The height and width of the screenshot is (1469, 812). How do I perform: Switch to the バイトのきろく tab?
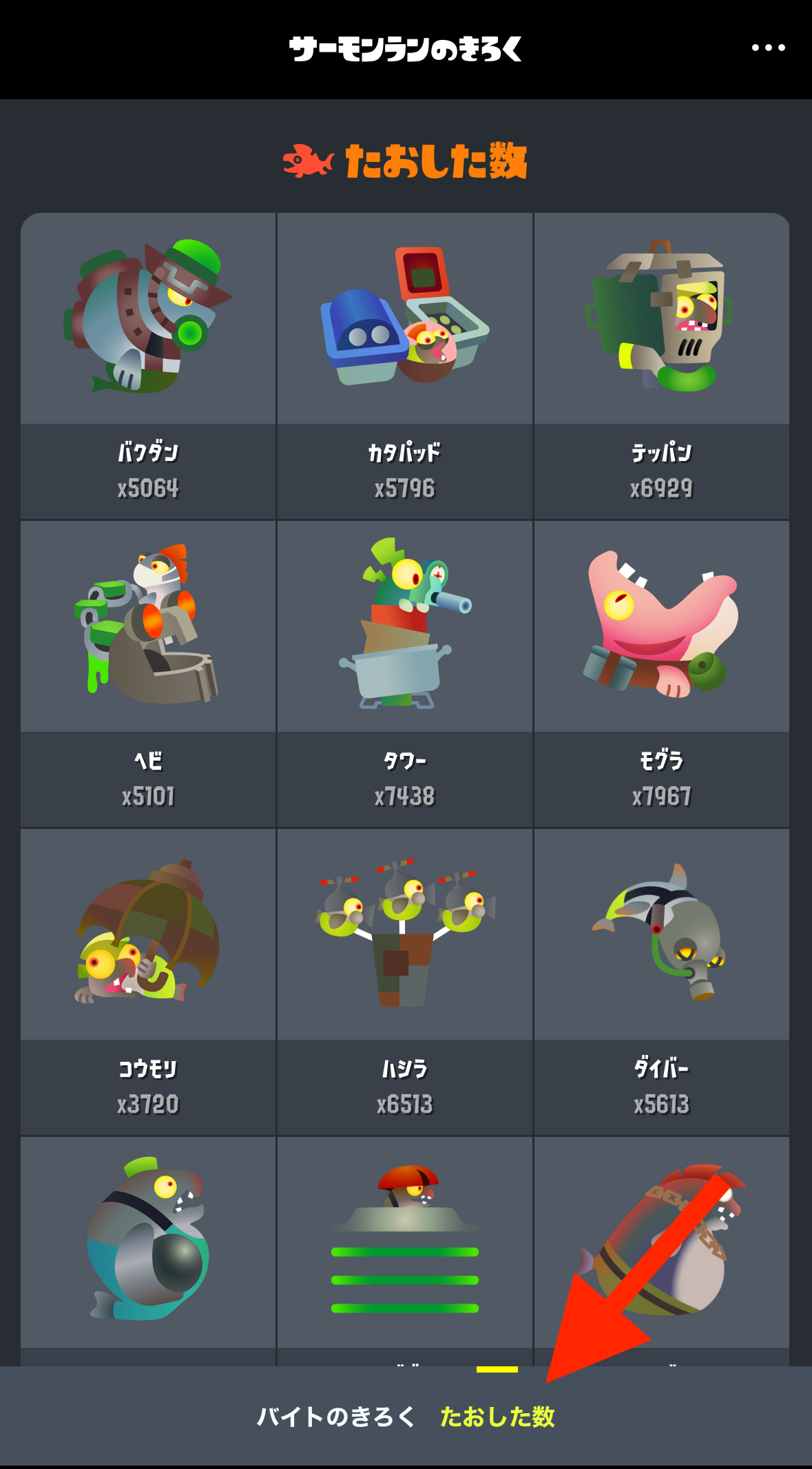coord(335,1417)
